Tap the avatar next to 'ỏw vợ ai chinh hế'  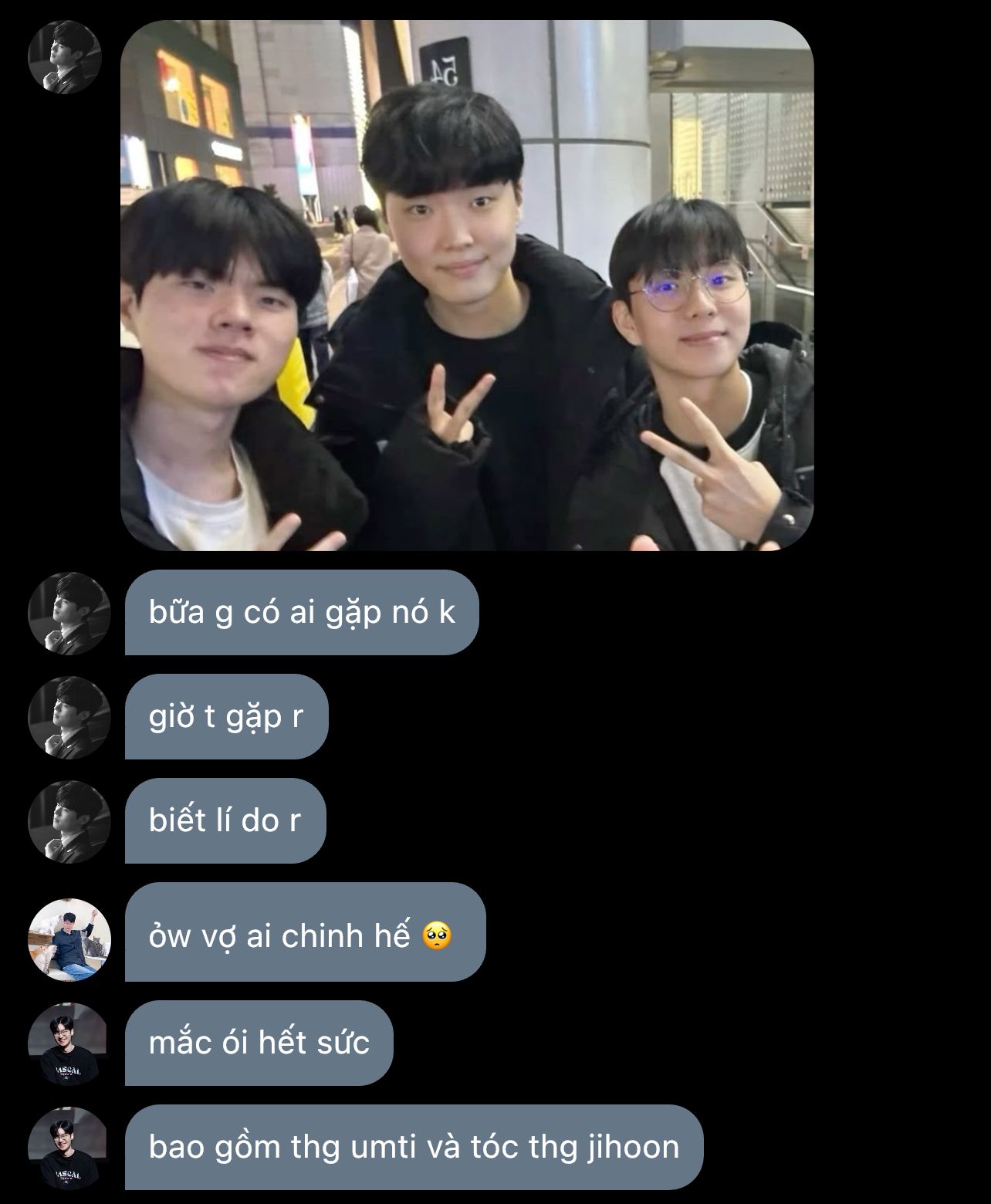69,940
